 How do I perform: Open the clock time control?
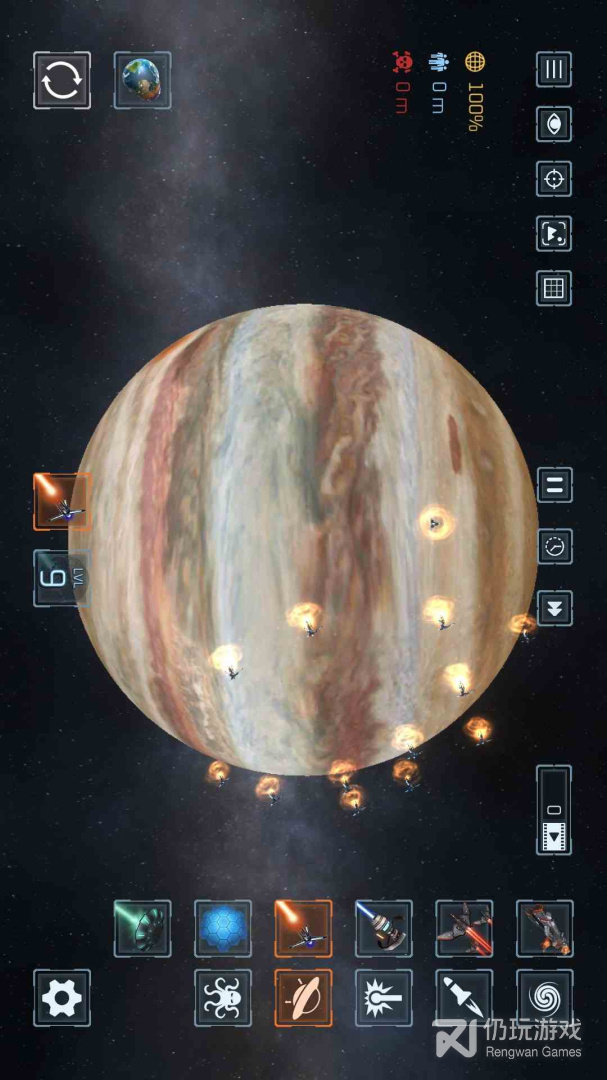[x=555, y=547]
